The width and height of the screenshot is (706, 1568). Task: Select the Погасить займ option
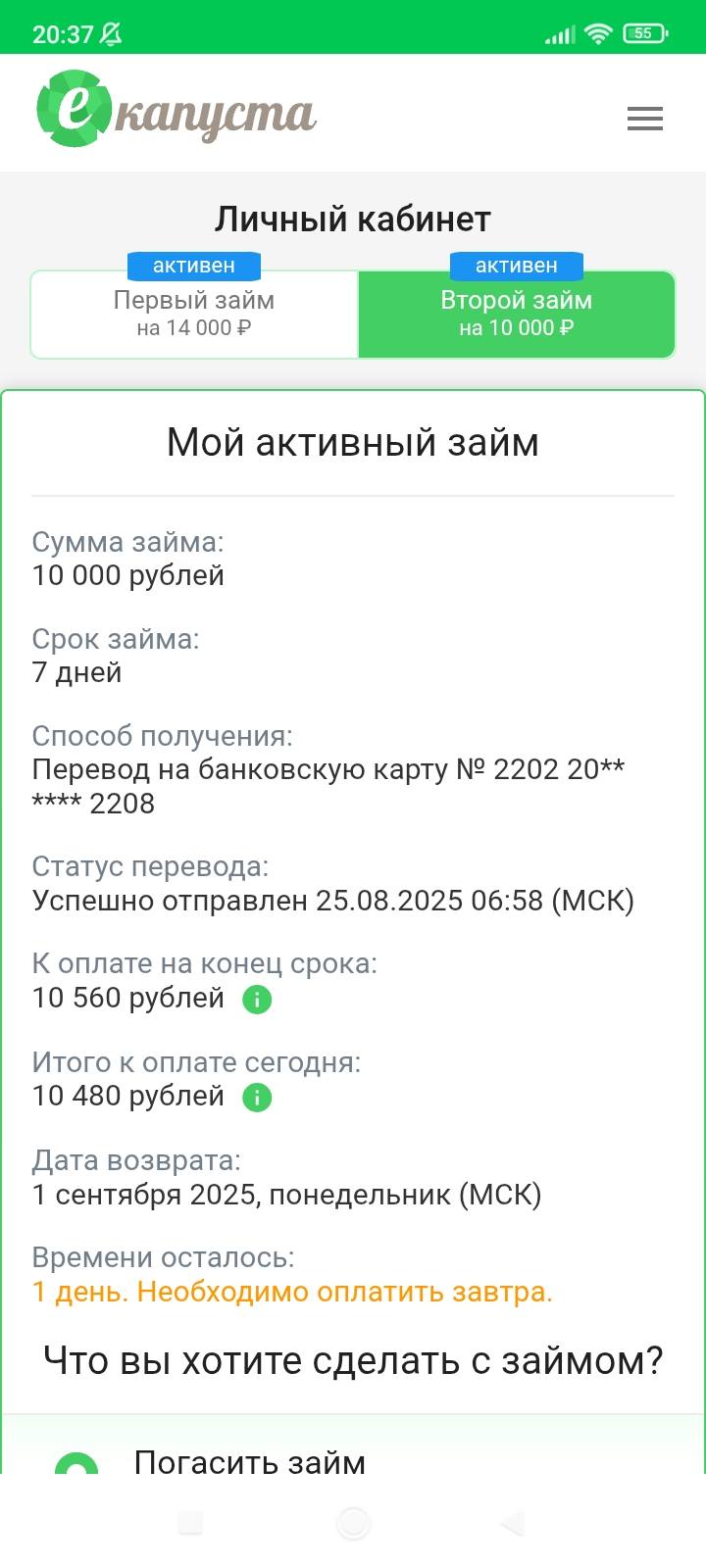tap(248, 1460)
